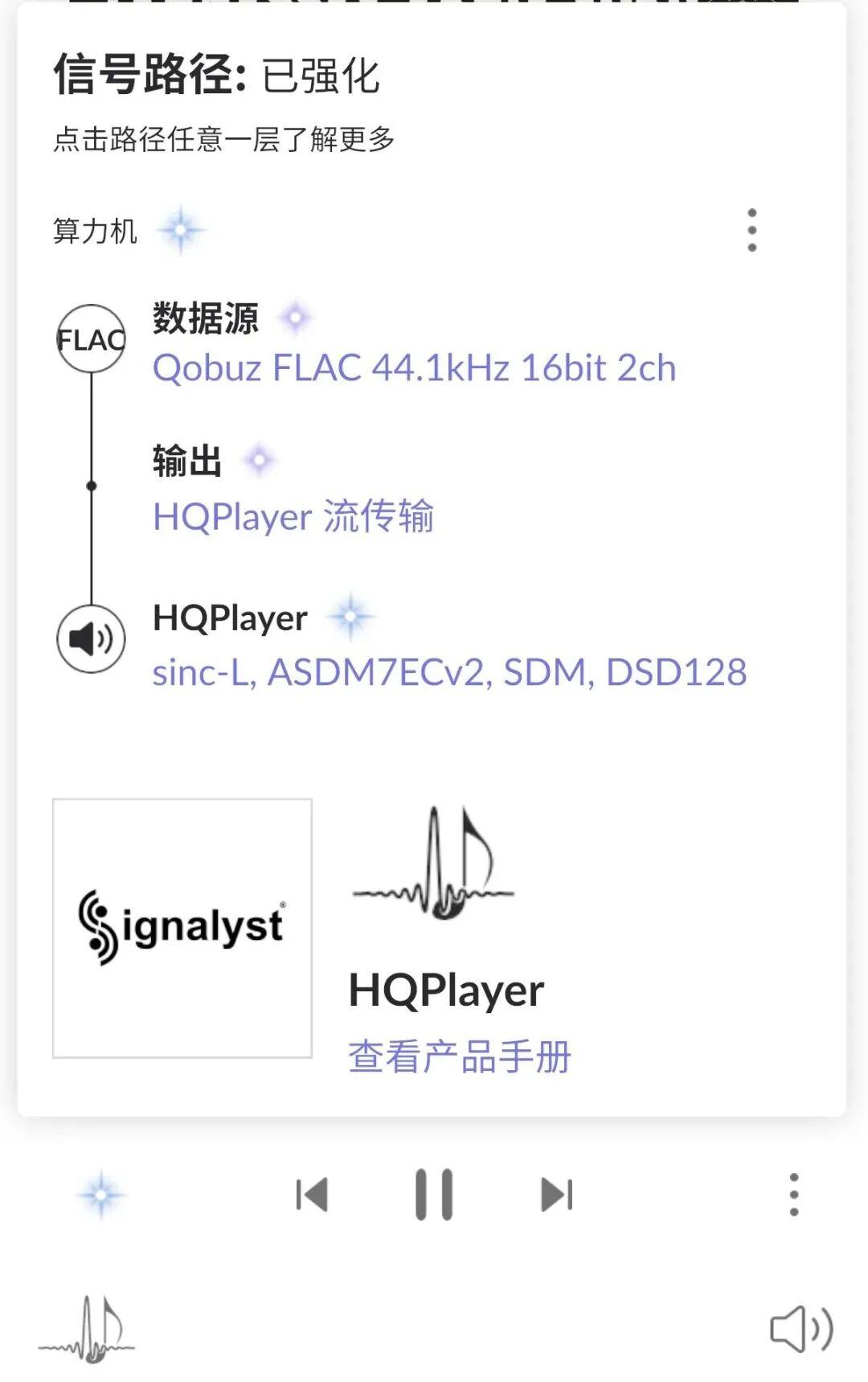Viewport: 868px width, 1382px height.
Task: Tap the Qobuz FLAC 44.1kHz source layer
Action: pyautogui.click(x=414, y=368)
